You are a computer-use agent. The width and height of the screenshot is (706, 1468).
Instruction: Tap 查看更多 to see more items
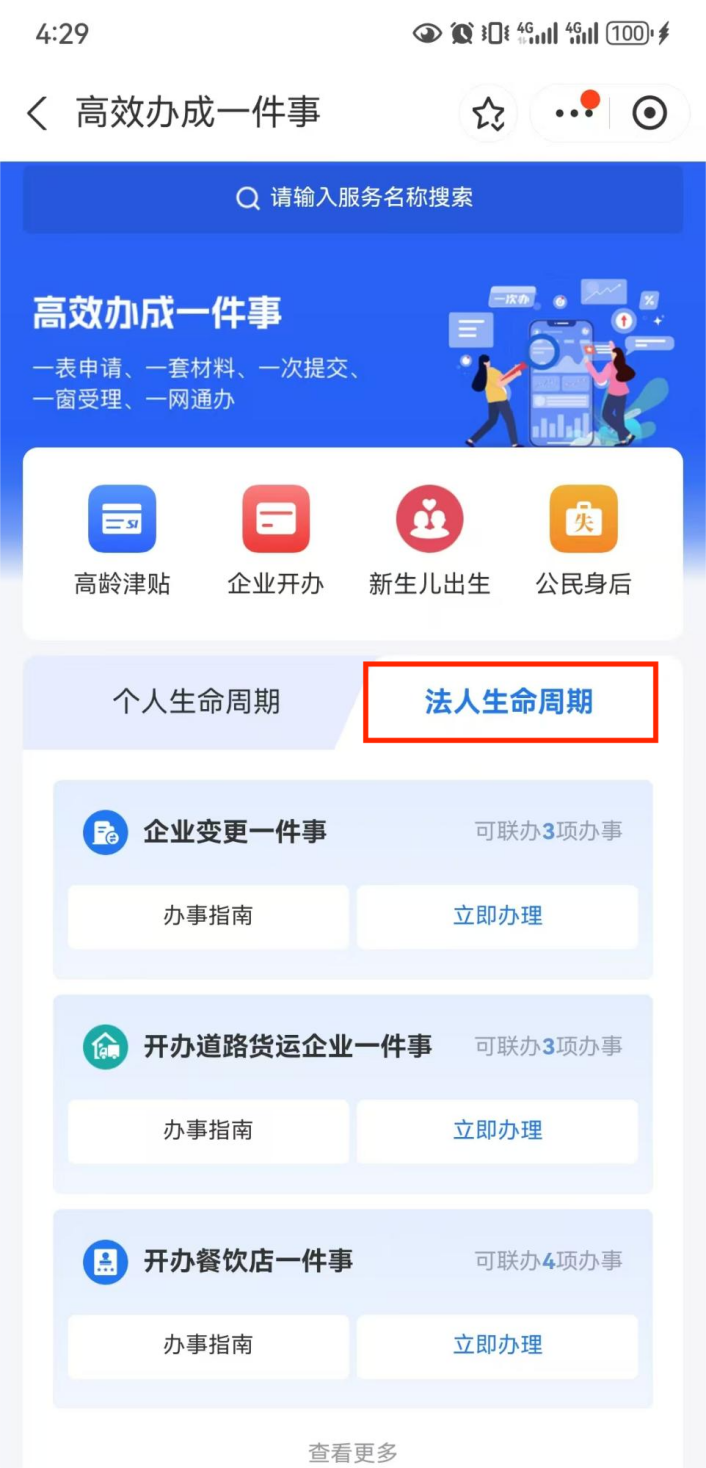coord(353,1452)
